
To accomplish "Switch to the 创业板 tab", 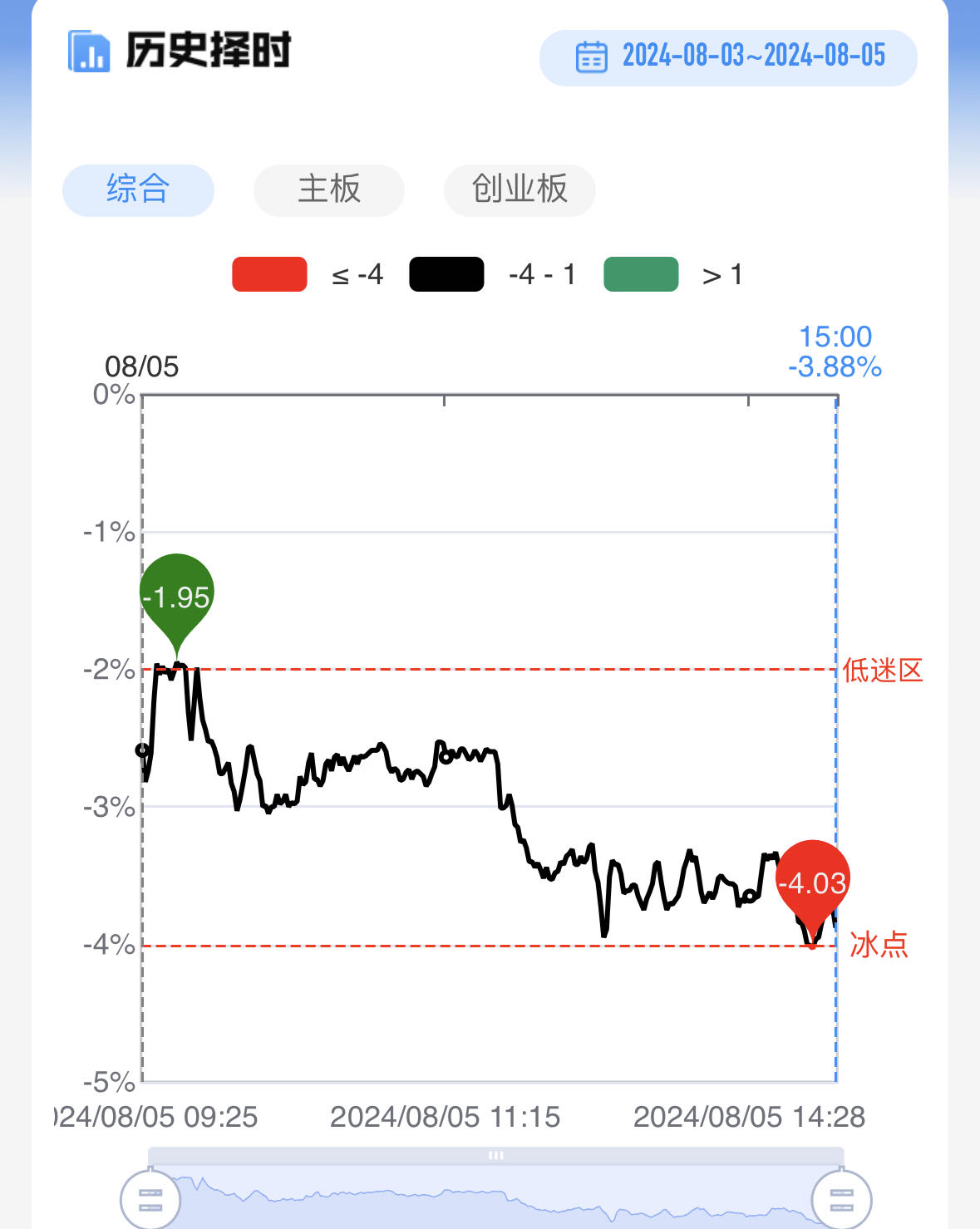I will (x=520, y=189).
